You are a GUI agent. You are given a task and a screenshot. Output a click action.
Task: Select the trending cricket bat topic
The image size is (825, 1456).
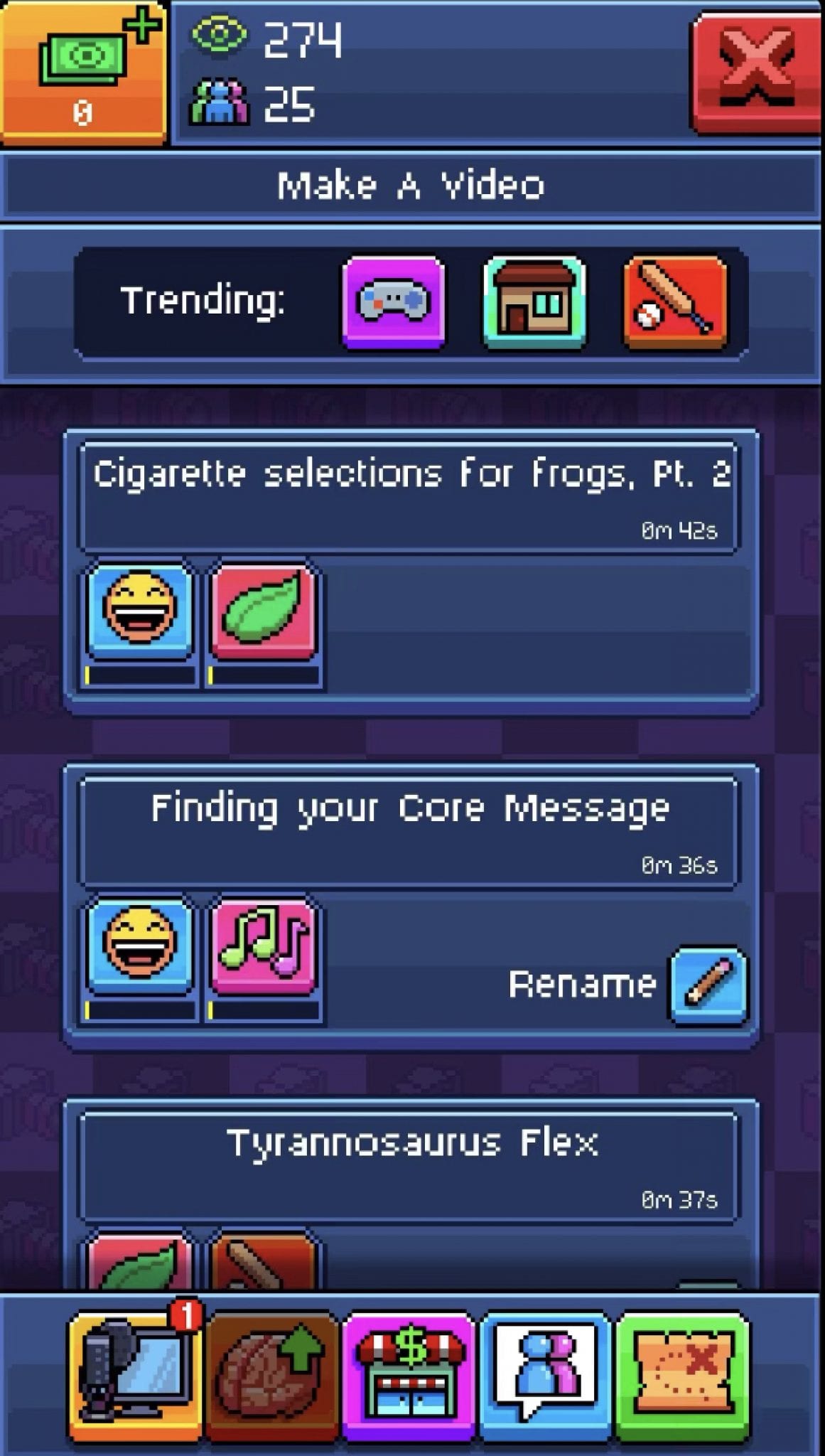675,301
